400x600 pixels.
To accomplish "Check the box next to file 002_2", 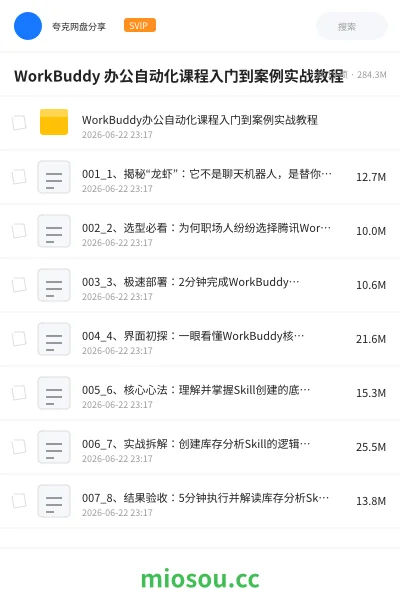I will click(19, 231).
